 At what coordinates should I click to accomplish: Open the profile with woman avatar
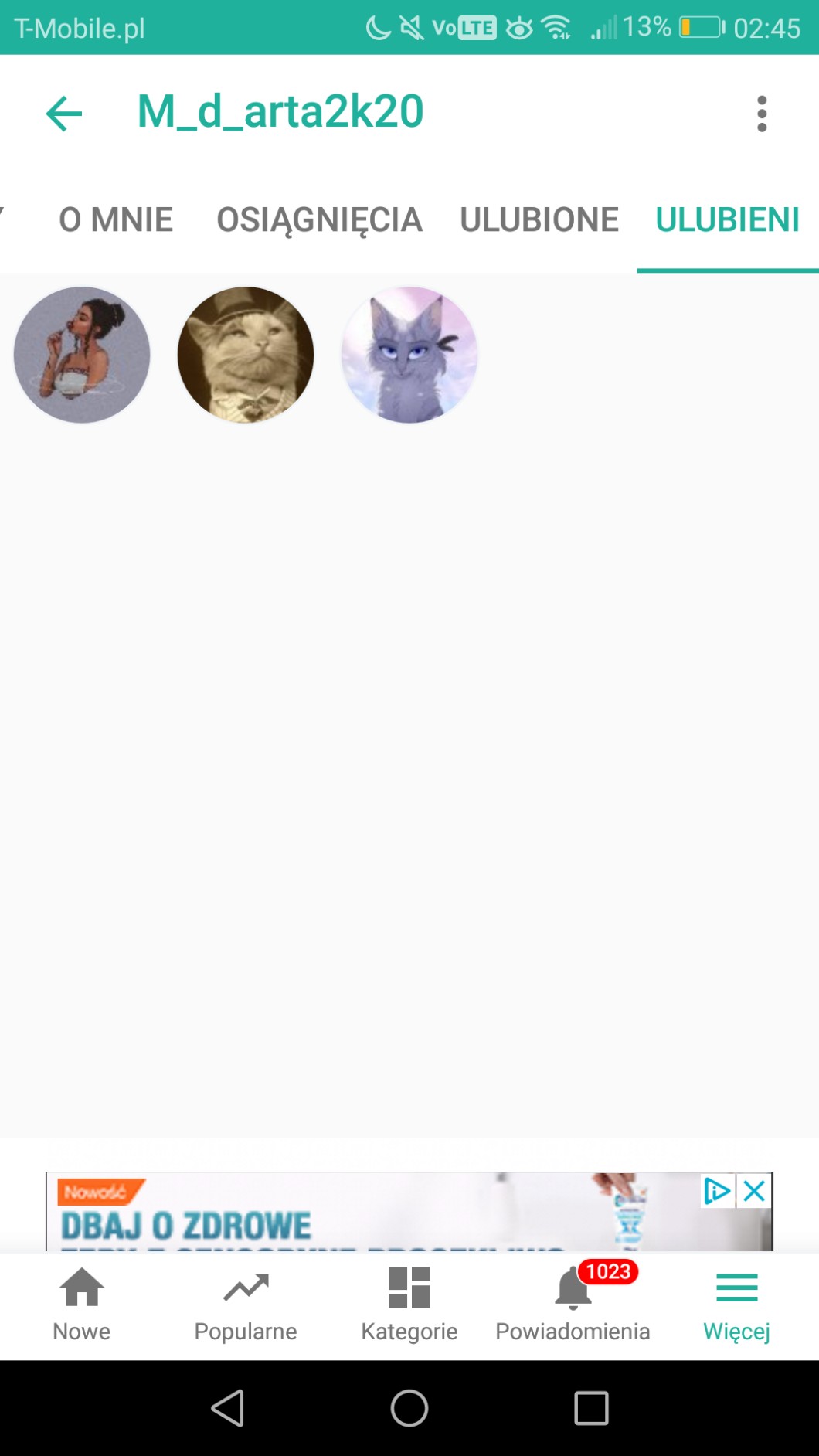tap(82, 355)
